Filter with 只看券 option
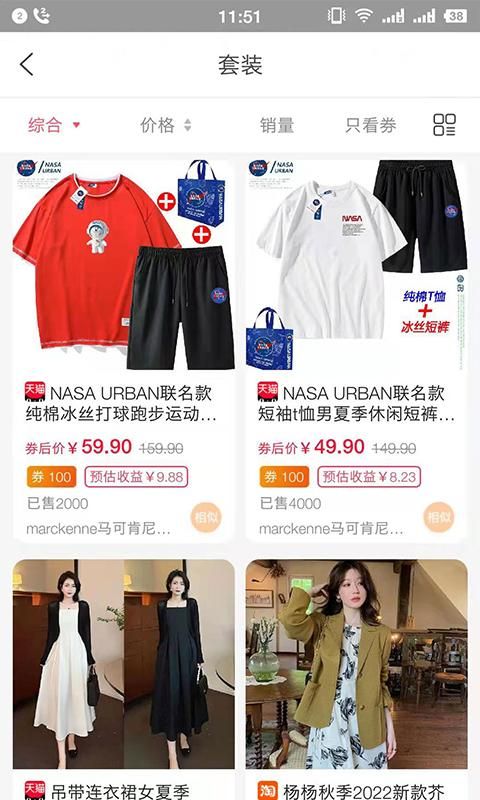 (x=371, y=125)
